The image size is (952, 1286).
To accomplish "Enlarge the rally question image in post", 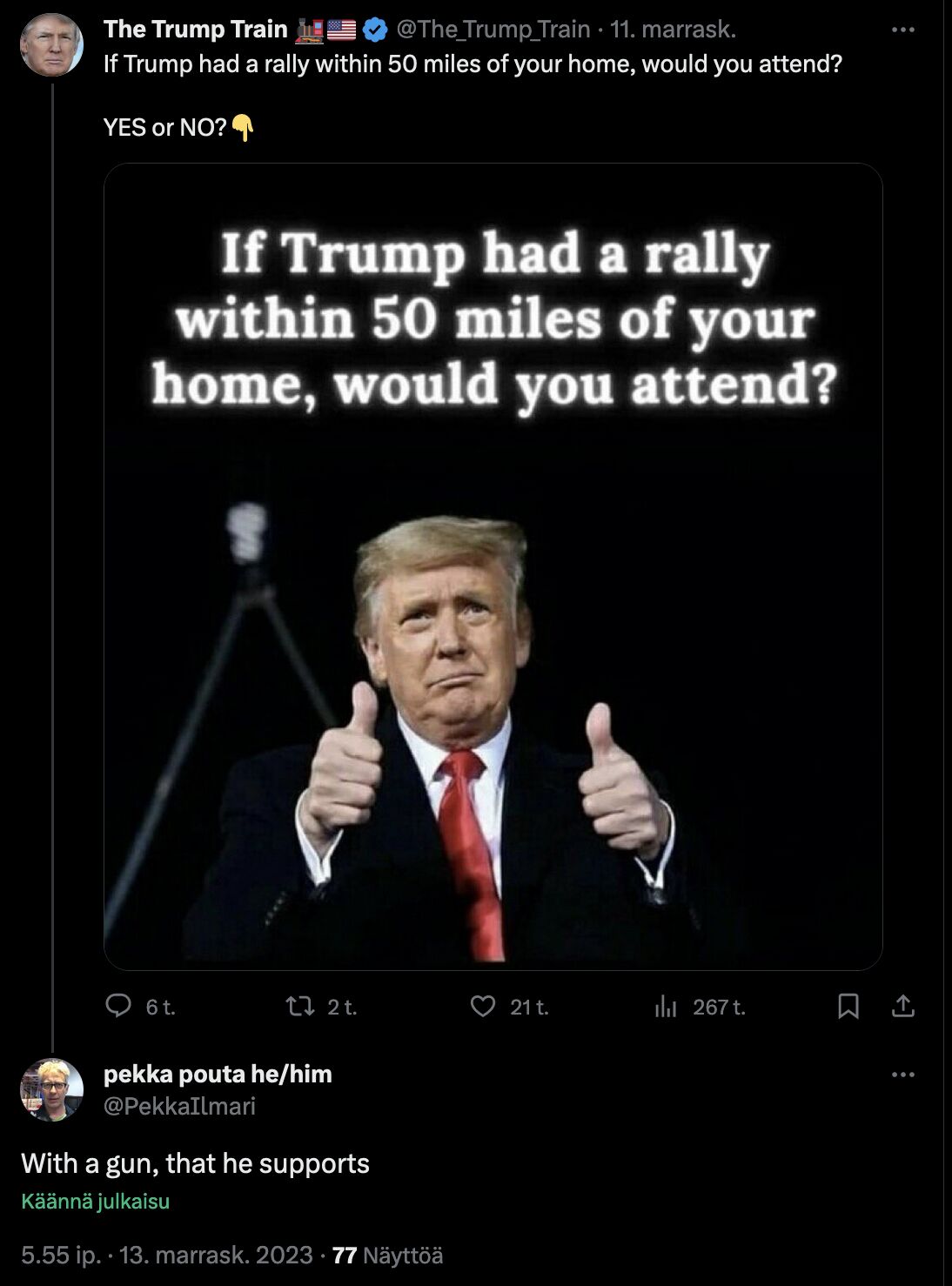I will click(493, 566).
